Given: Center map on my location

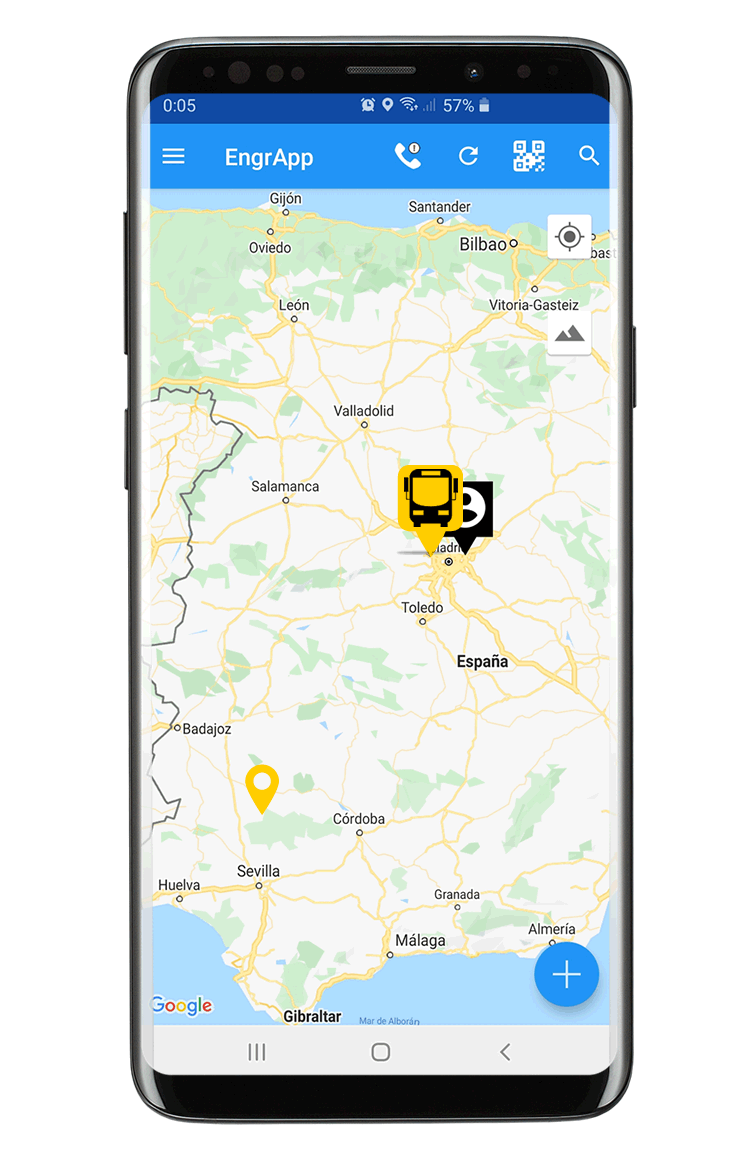Looking at the screenshot, I should [569, 237].
